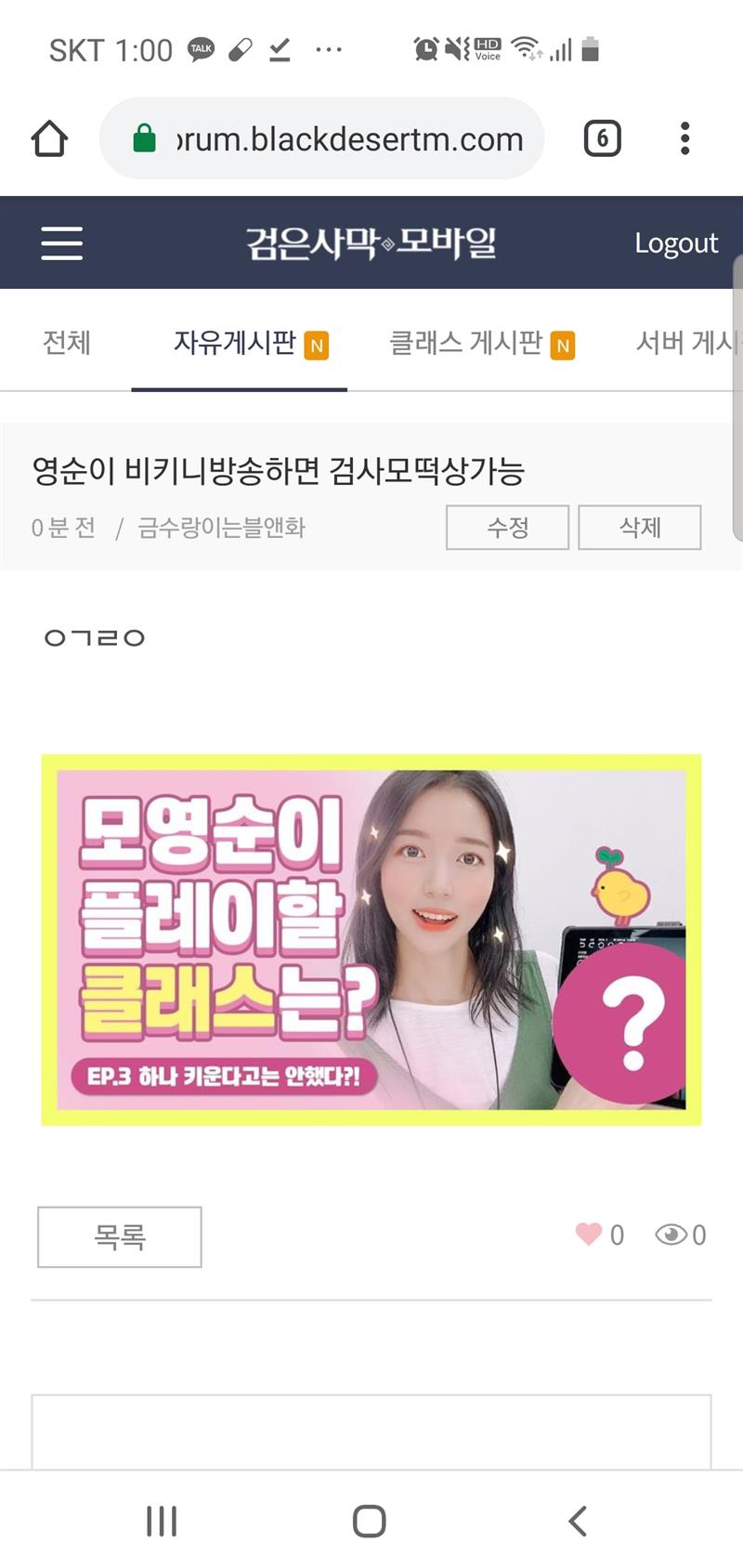The image size is (743, 1568).
Task: Open the 서버 게시판 tab
Action: (x=685, y=343)
